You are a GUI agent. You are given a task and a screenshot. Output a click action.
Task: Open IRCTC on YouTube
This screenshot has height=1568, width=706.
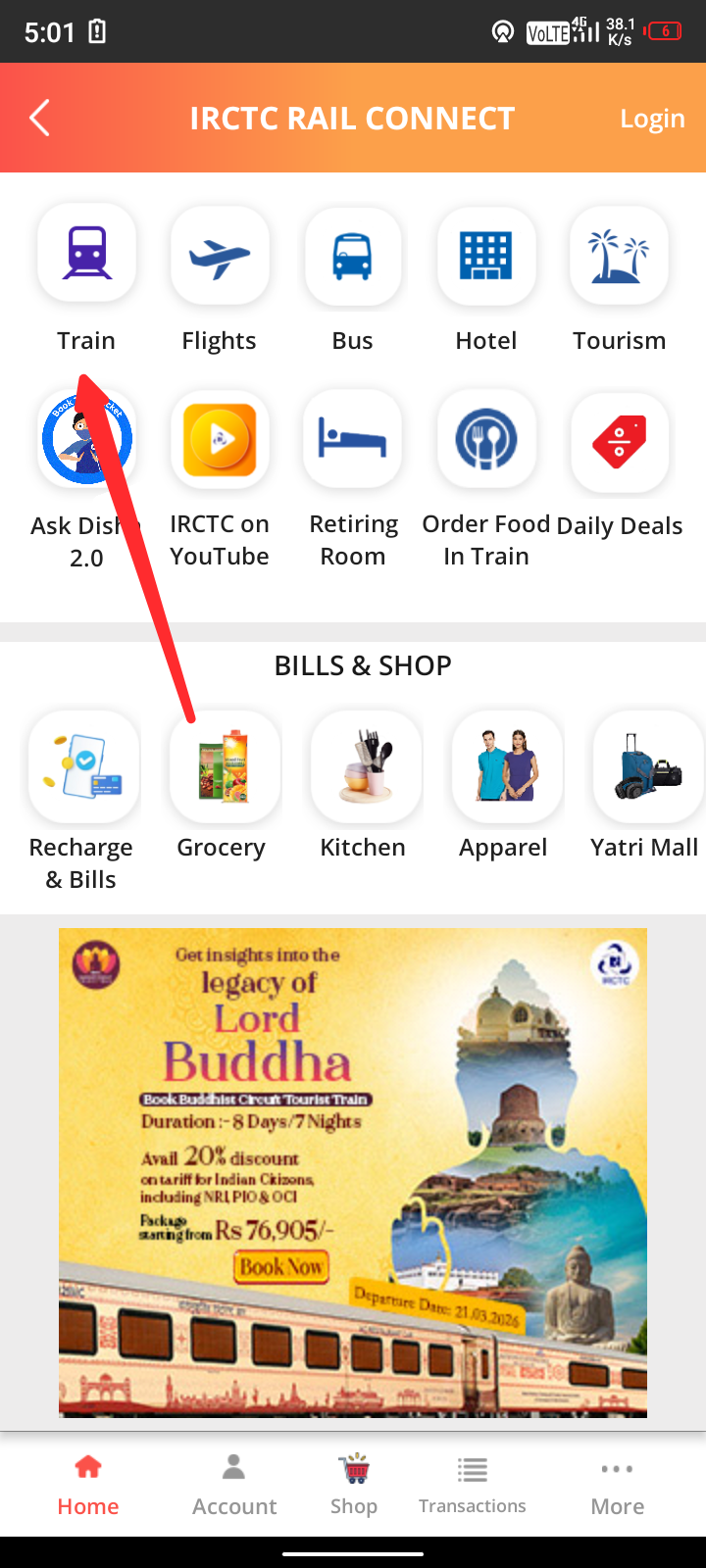[x=220, y=439]
